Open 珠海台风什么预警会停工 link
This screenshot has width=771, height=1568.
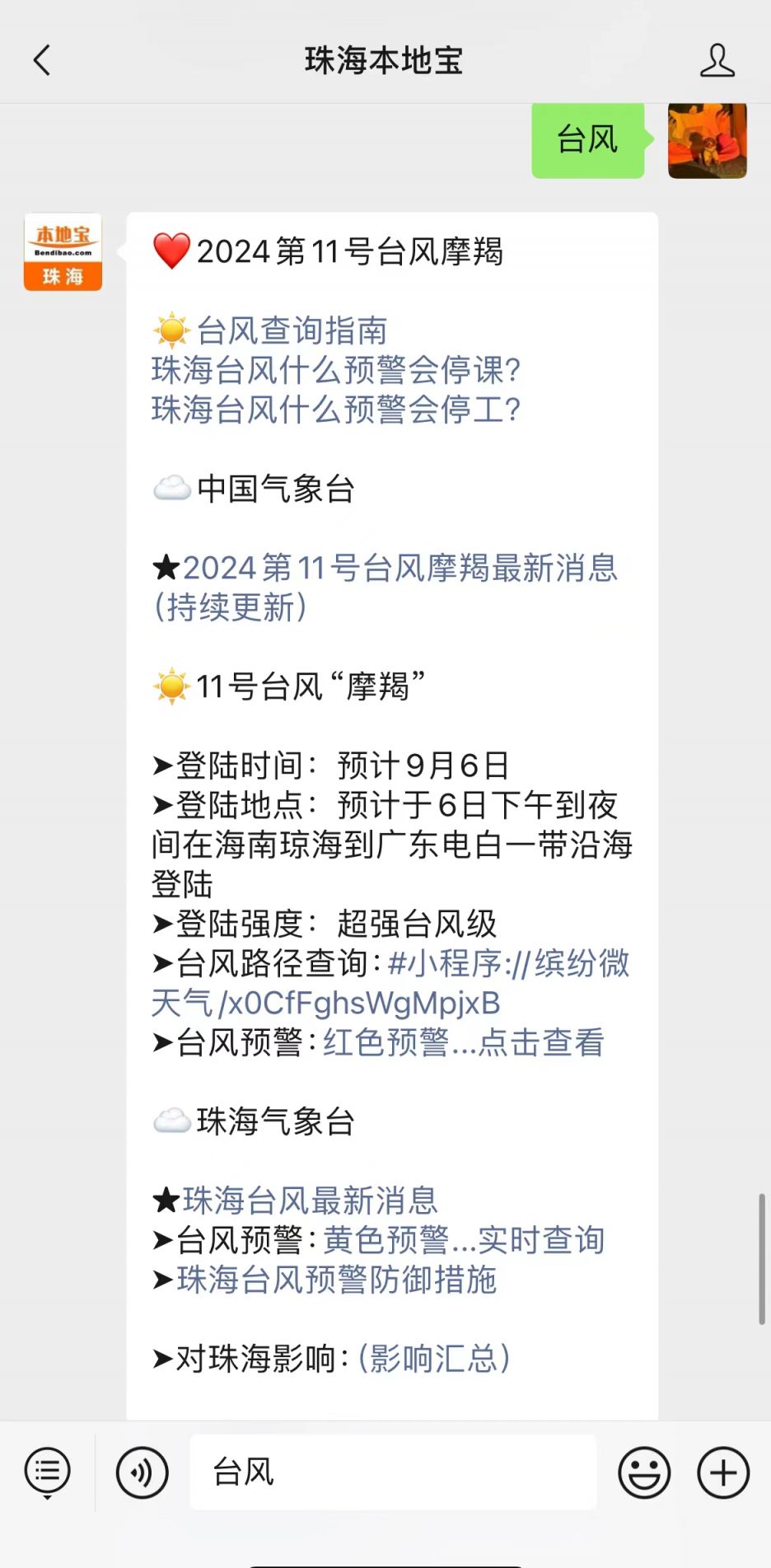click(x=335, y=410)
